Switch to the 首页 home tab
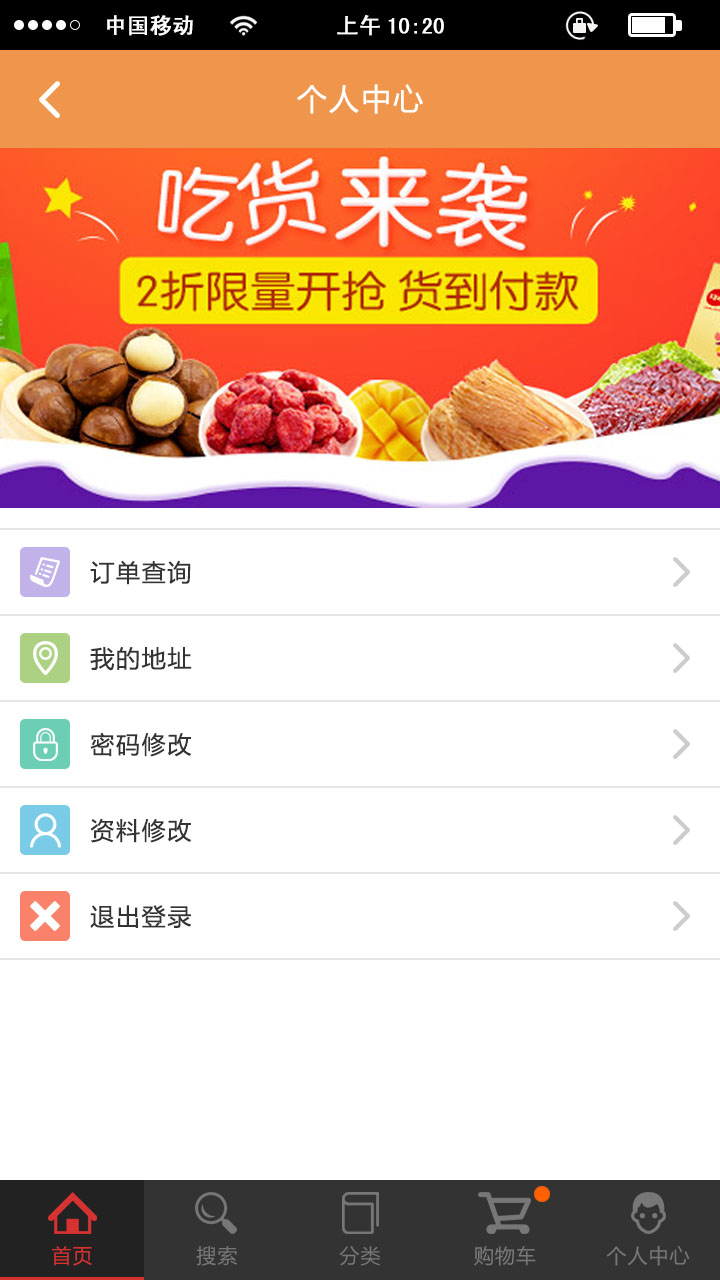The height and width of the screenshot is (1280, 720). [x=72, y=1230]
